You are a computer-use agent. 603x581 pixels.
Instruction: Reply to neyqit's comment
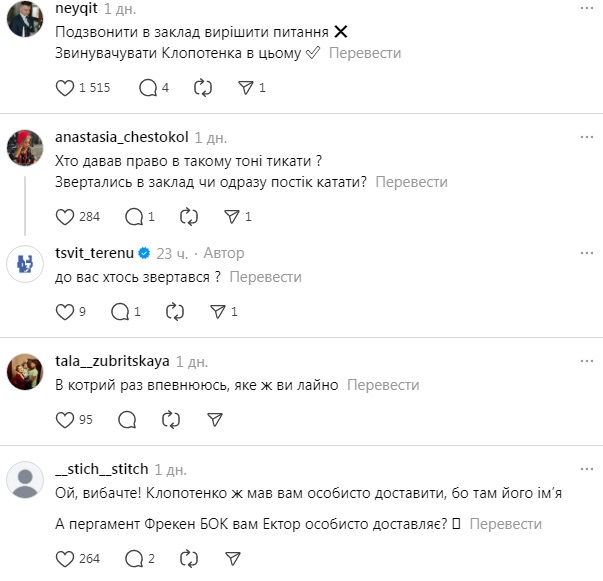pos(148,88)
